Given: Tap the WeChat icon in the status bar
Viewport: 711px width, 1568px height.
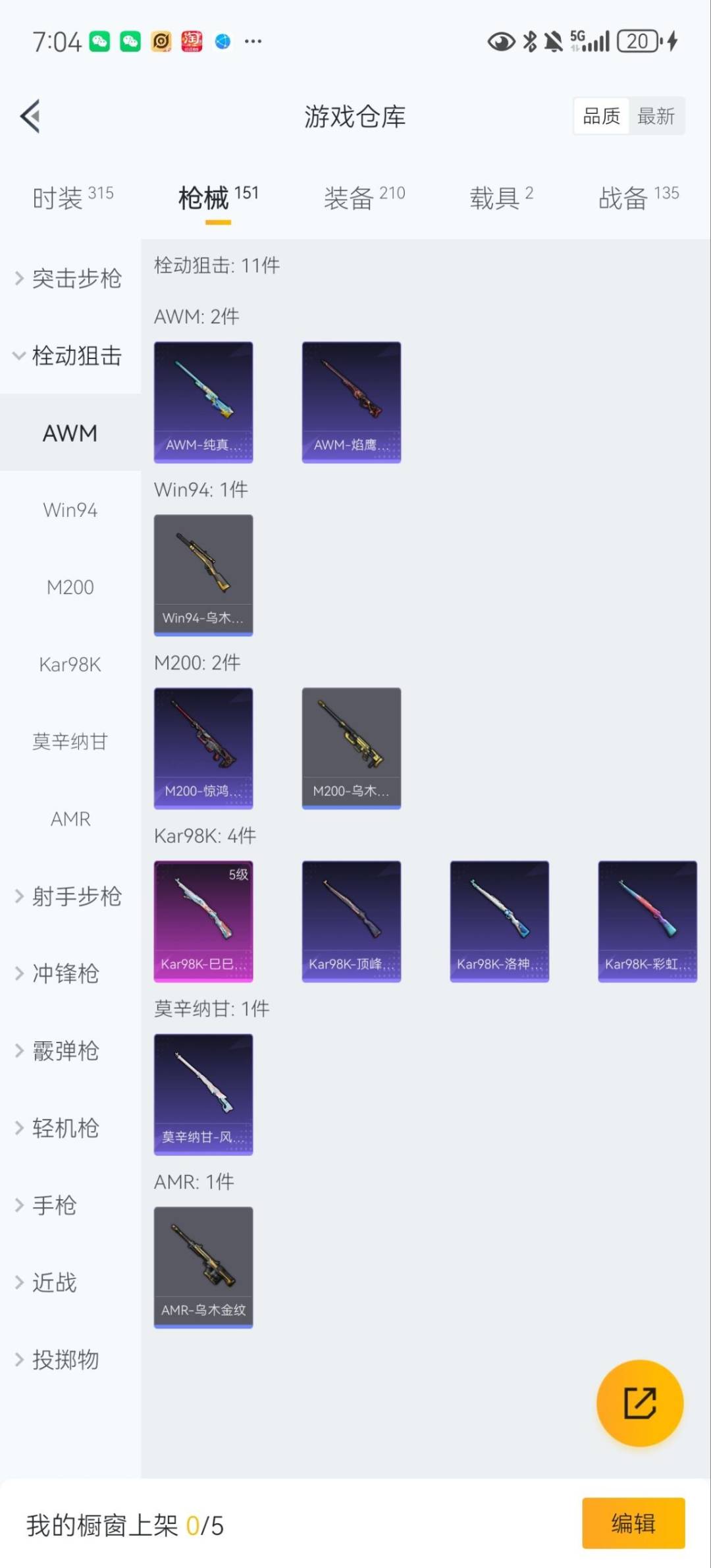Looking at the screenshot, I should coord(99,41).
